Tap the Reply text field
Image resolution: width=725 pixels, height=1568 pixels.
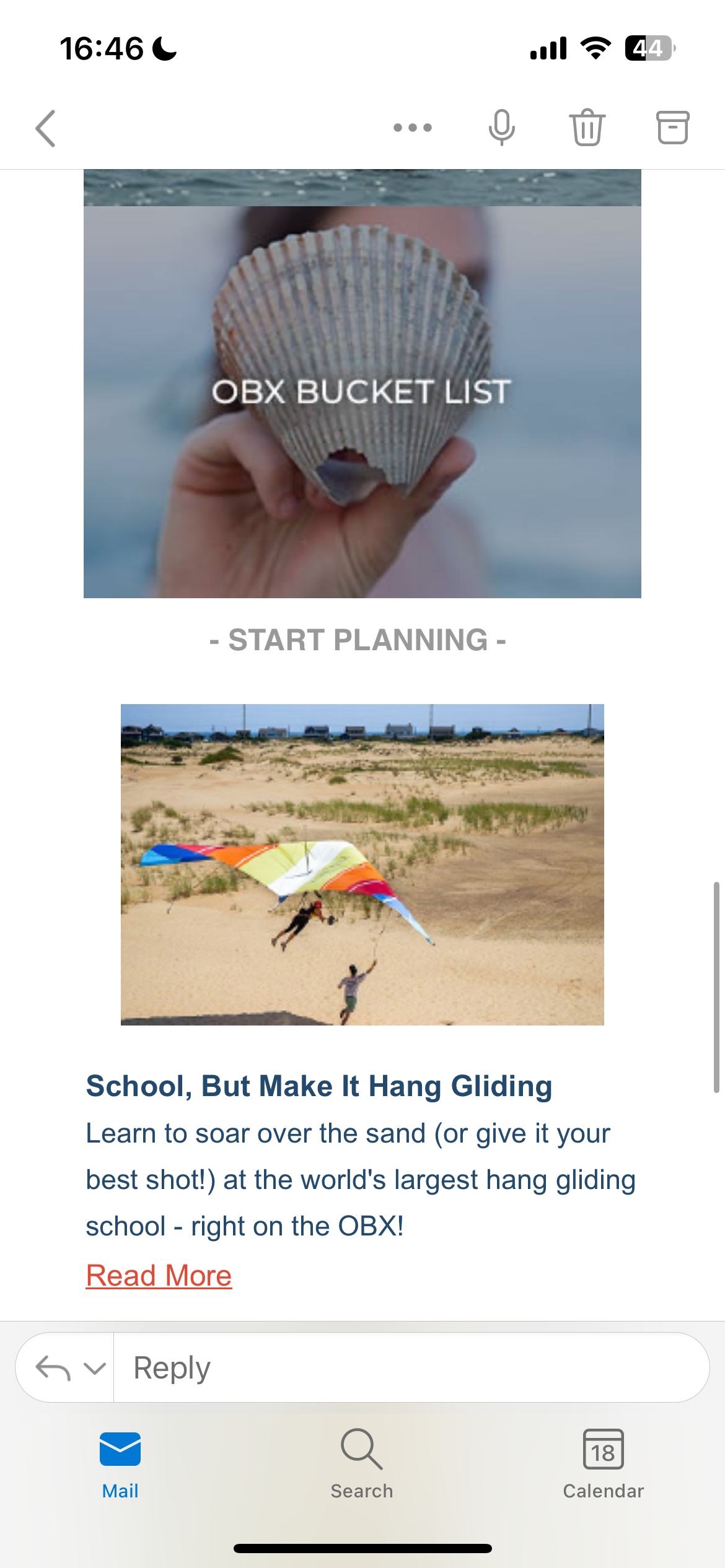pyautogui.click(x=409, y=1367)
